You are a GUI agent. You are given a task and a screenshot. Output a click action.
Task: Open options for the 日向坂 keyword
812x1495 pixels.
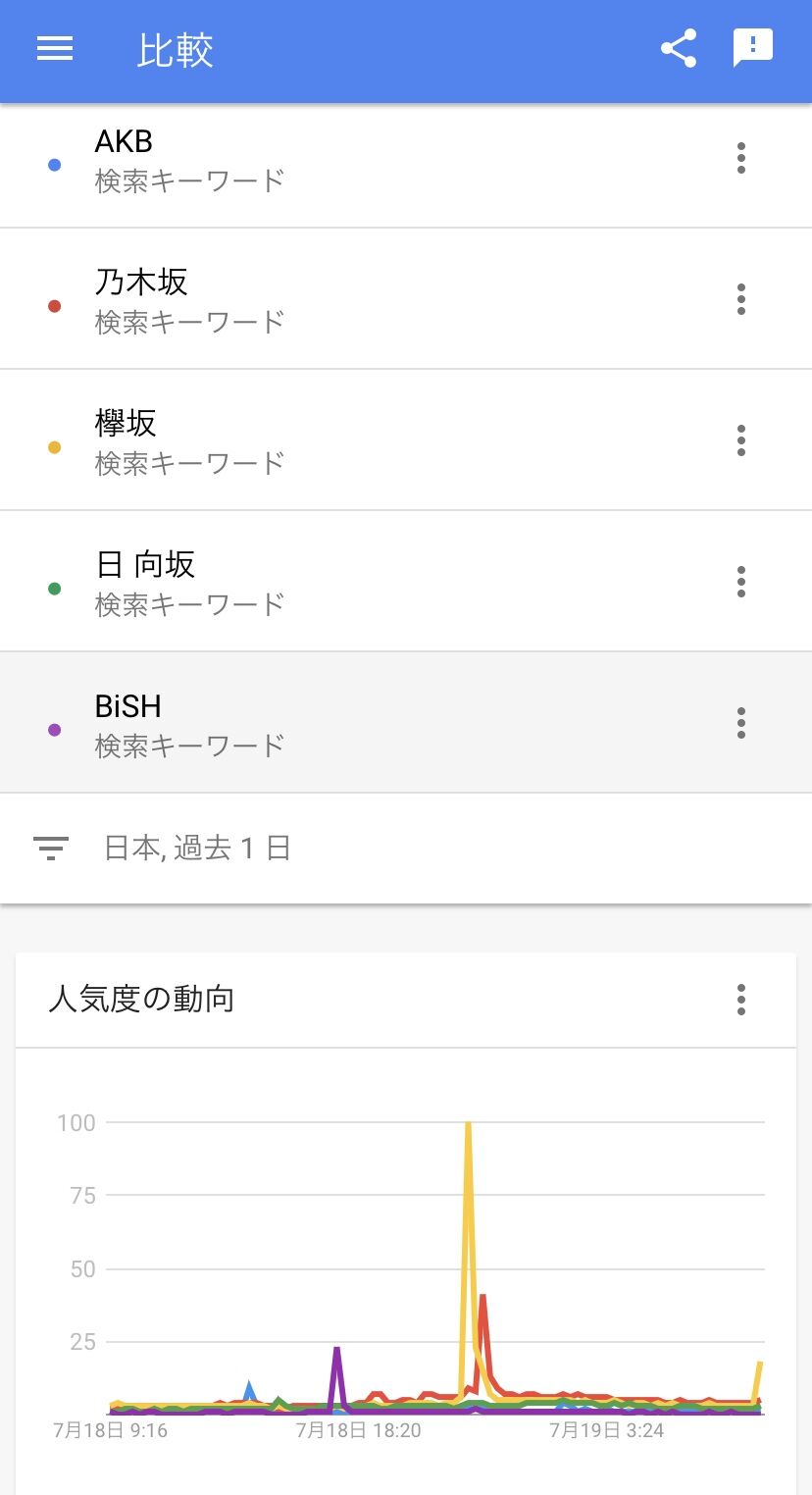click(x=740, y=582)
